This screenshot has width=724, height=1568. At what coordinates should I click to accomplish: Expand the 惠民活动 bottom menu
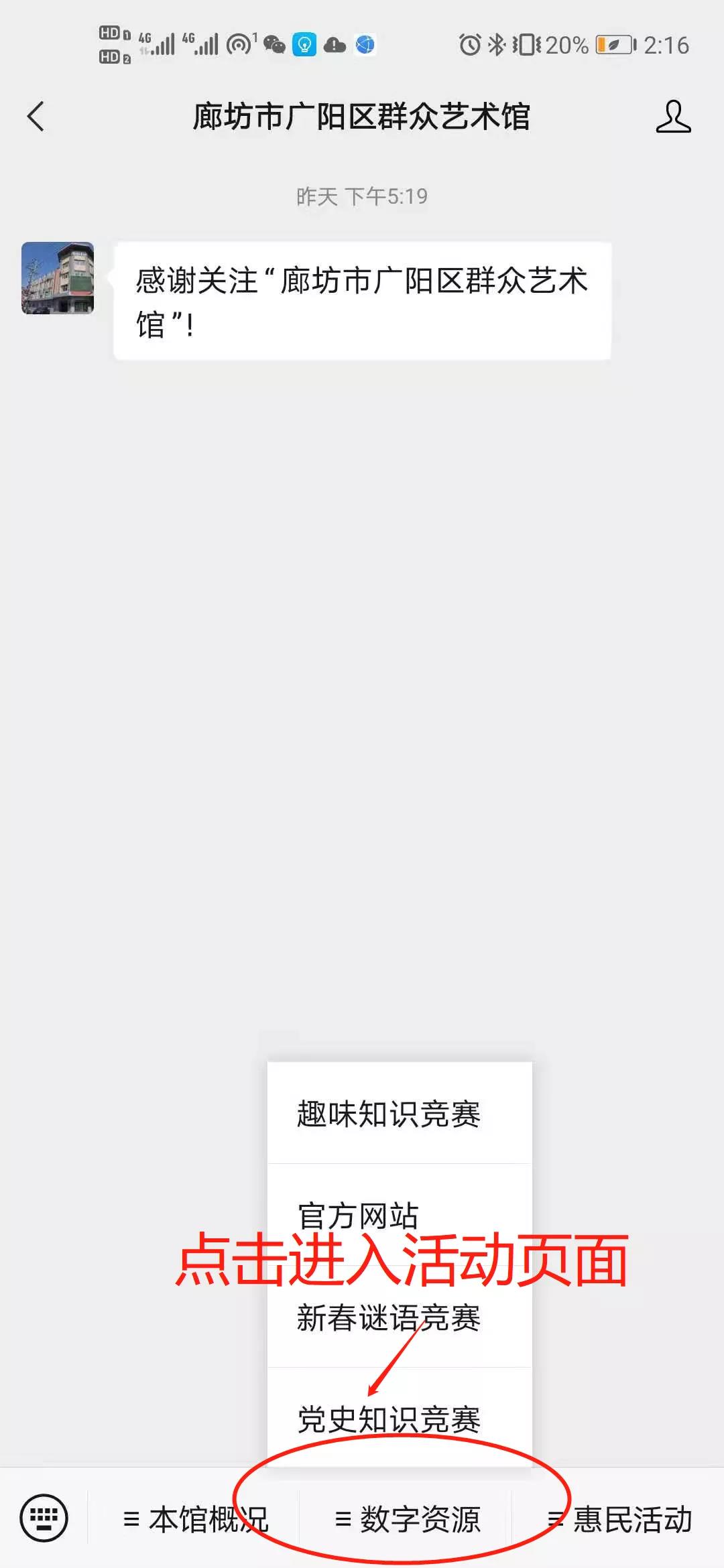[x=620, y=1518]
